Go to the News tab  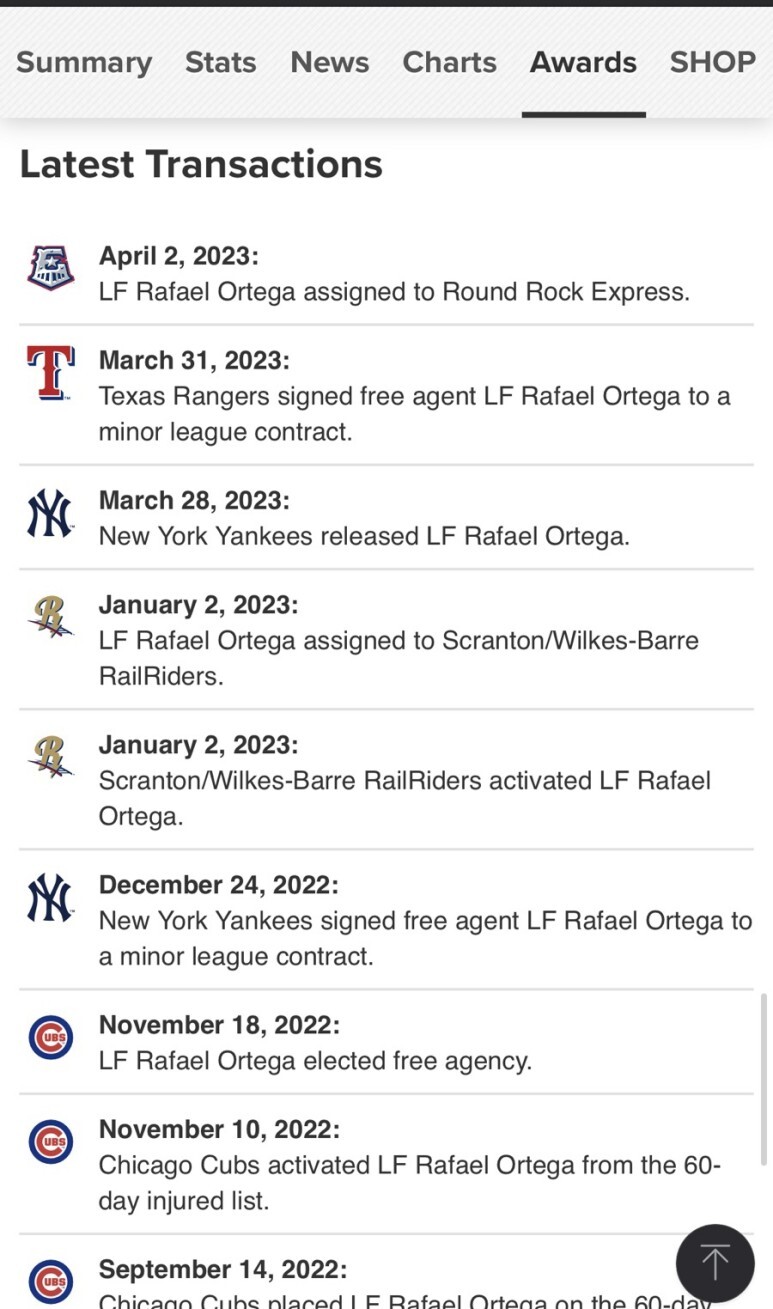329,63
